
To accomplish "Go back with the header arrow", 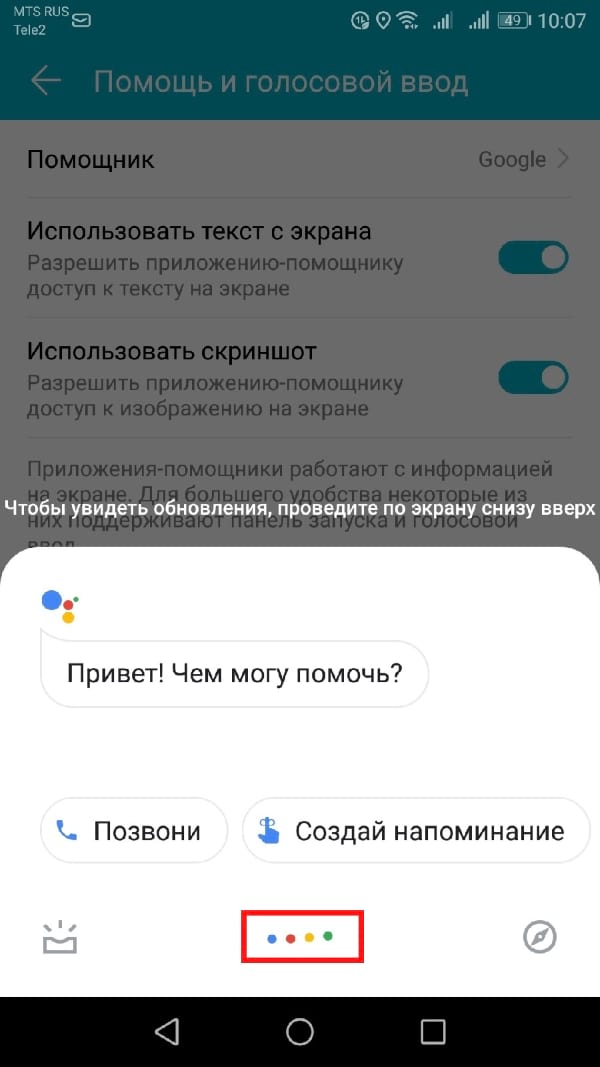I will pyautogui.click(x=46, y=82).
